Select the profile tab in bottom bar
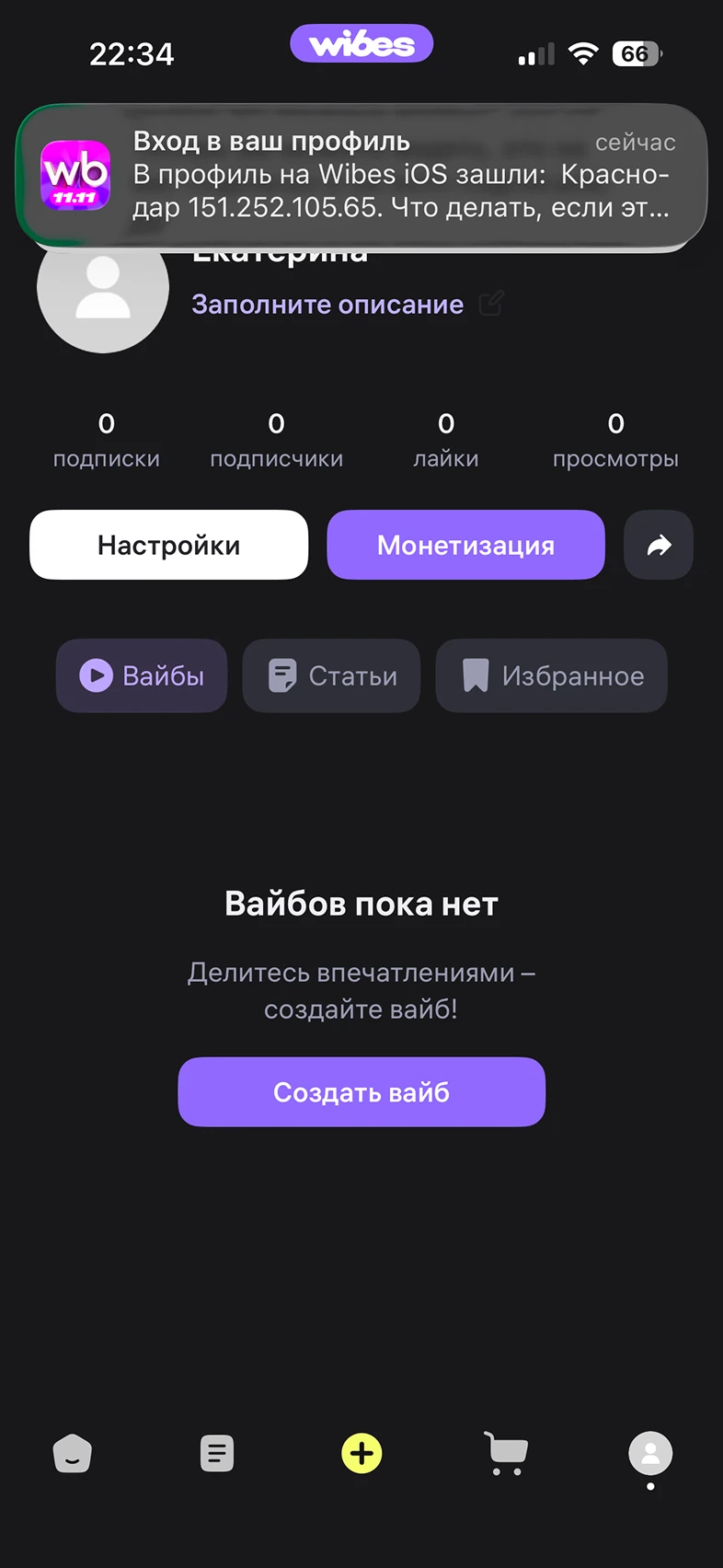The width and height of the screenshot is (723, 1568). pyautogui.click(x=650, y=1454)
